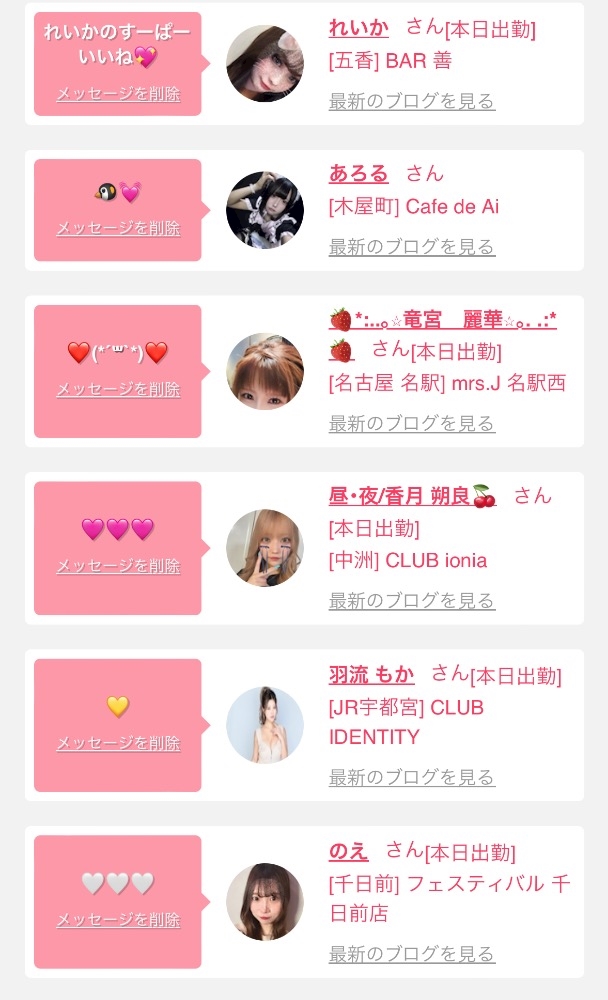Delete the message sent to あろる
Viewport: 608px width, 1000px height.
(x=118, y=228)
